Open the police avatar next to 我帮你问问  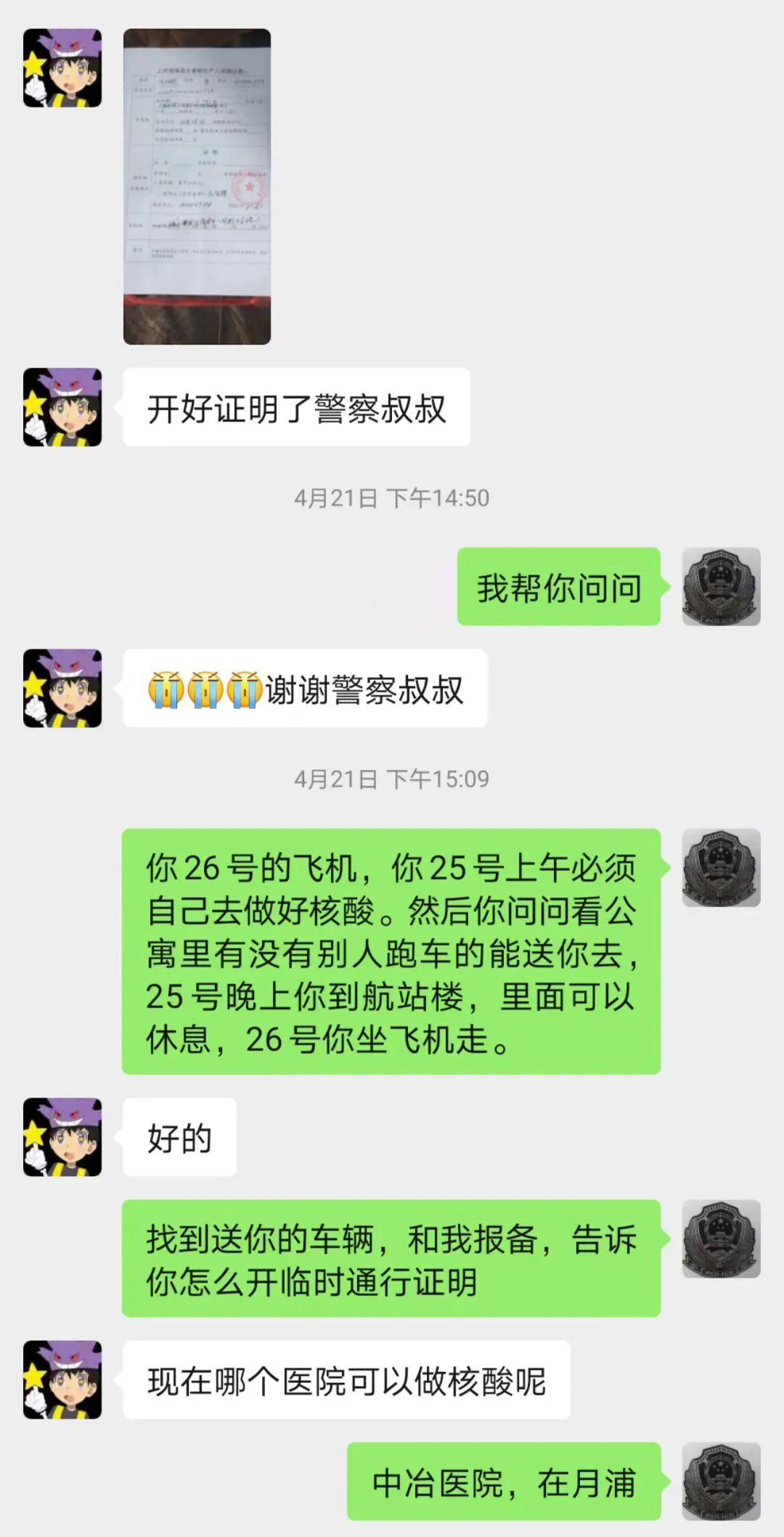[x=721, y=586]
